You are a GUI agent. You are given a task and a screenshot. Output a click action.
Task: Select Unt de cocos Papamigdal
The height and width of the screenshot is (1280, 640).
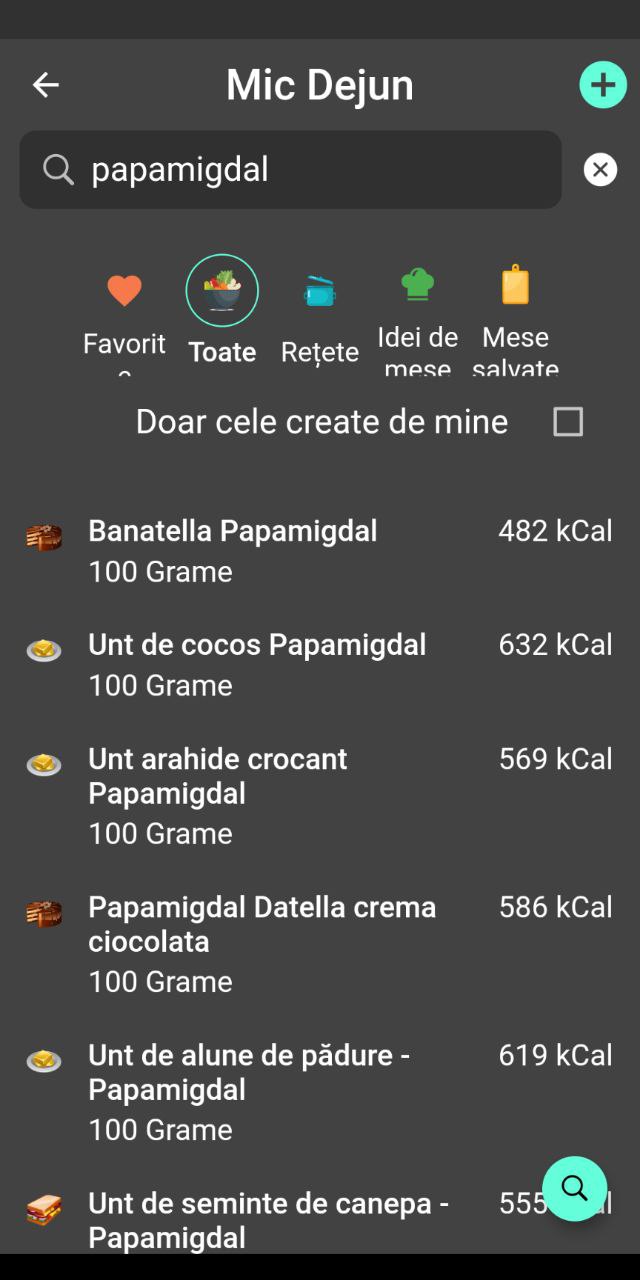[320, 664]
